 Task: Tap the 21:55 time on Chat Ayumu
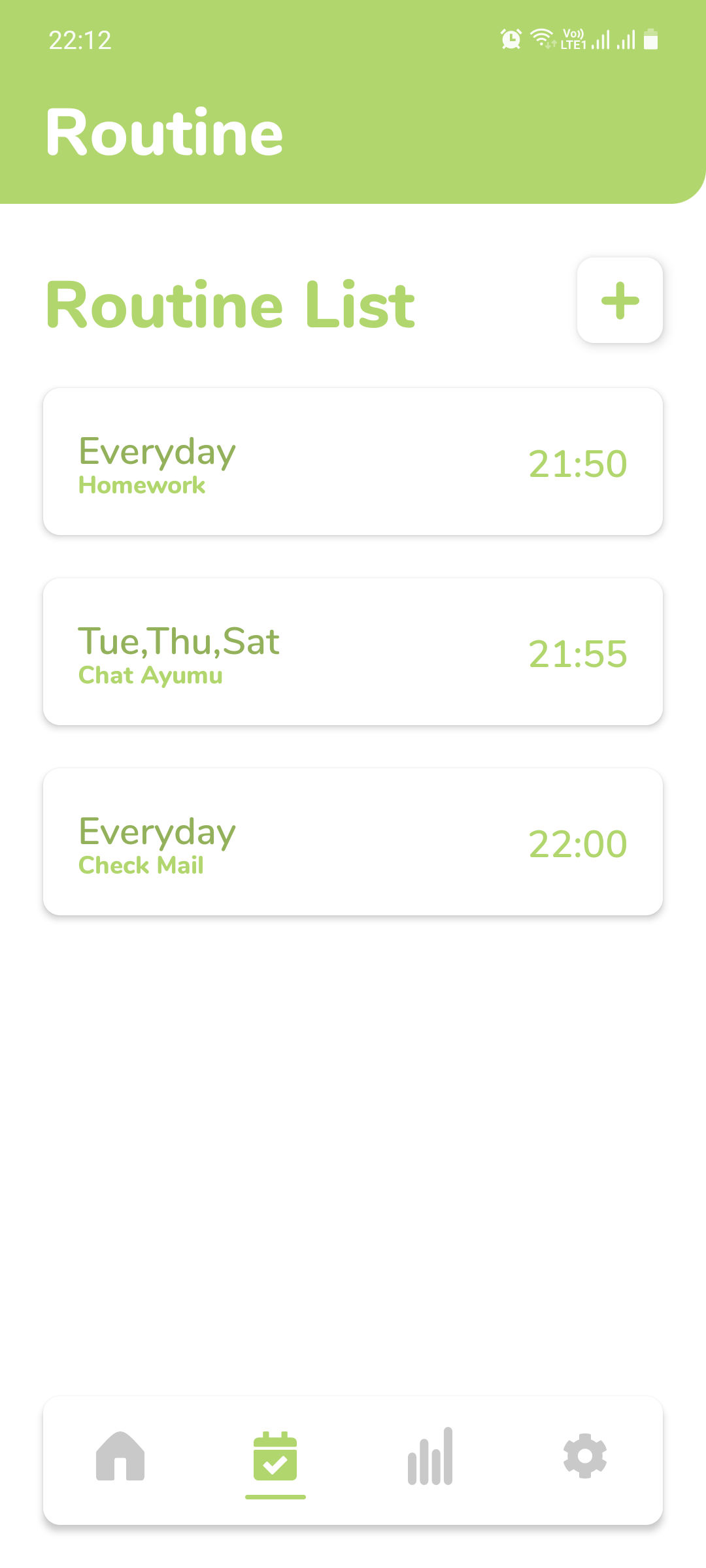pyautogui.click(x=578, y=653)
